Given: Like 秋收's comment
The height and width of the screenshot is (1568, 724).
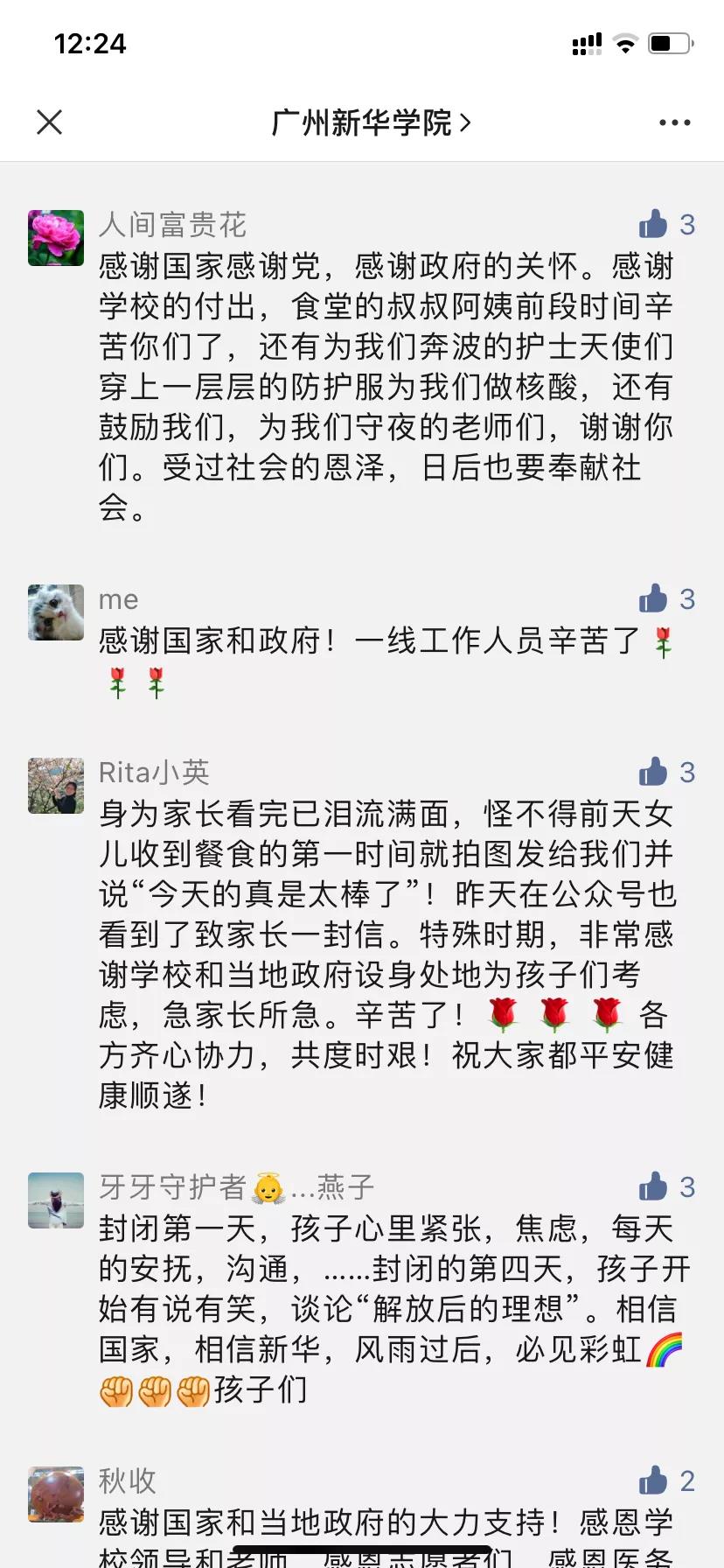Looking at the screenshot, I should pos(654,1481).
